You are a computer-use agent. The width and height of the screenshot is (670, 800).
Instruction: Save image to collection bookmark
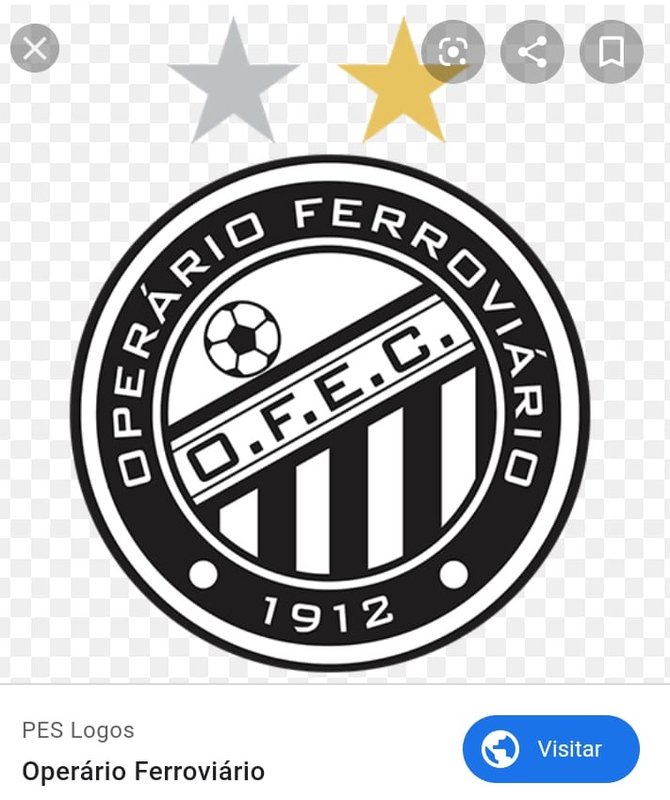[x=612, y=52]
